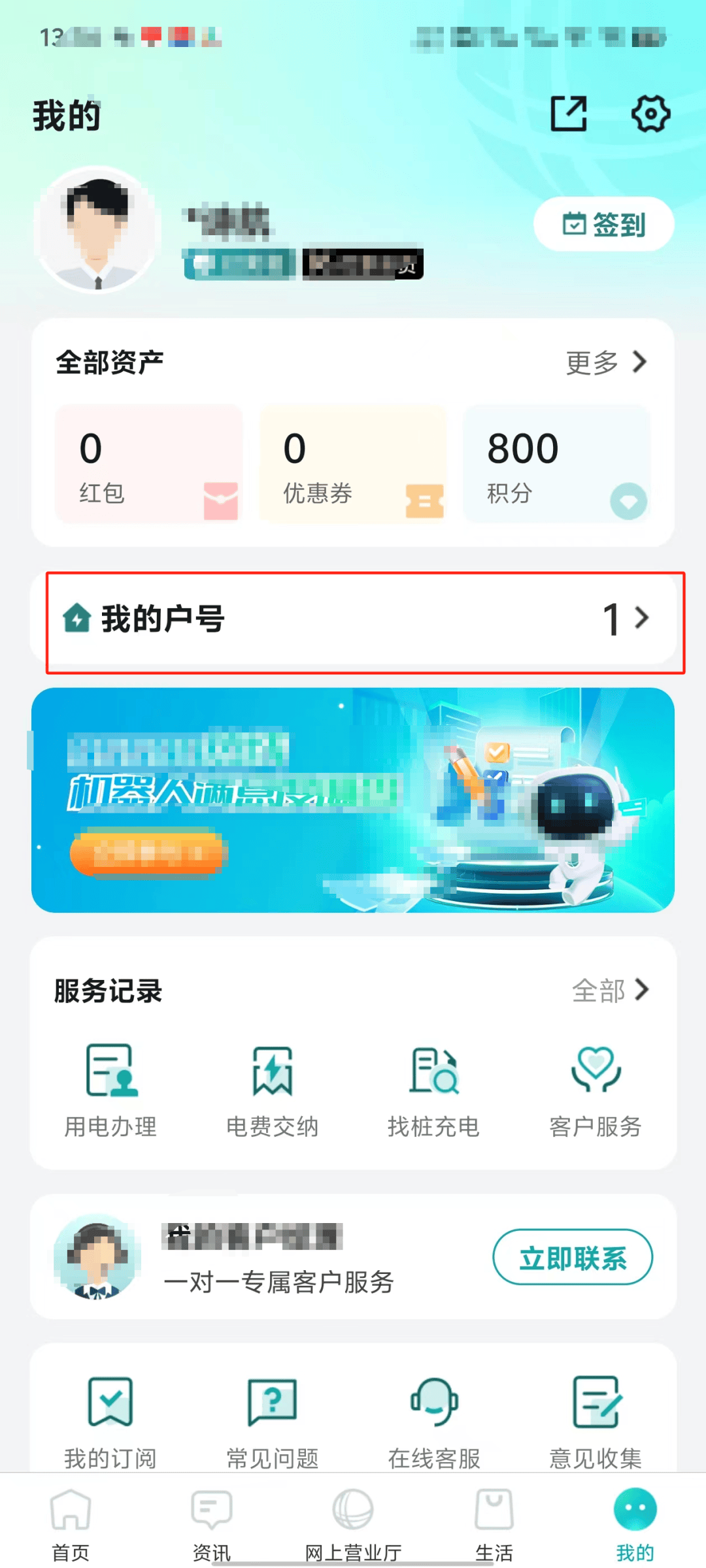Viewport: 706px width, 1568px height.
Task: View the 积分 points card
Action: (556, 463)
